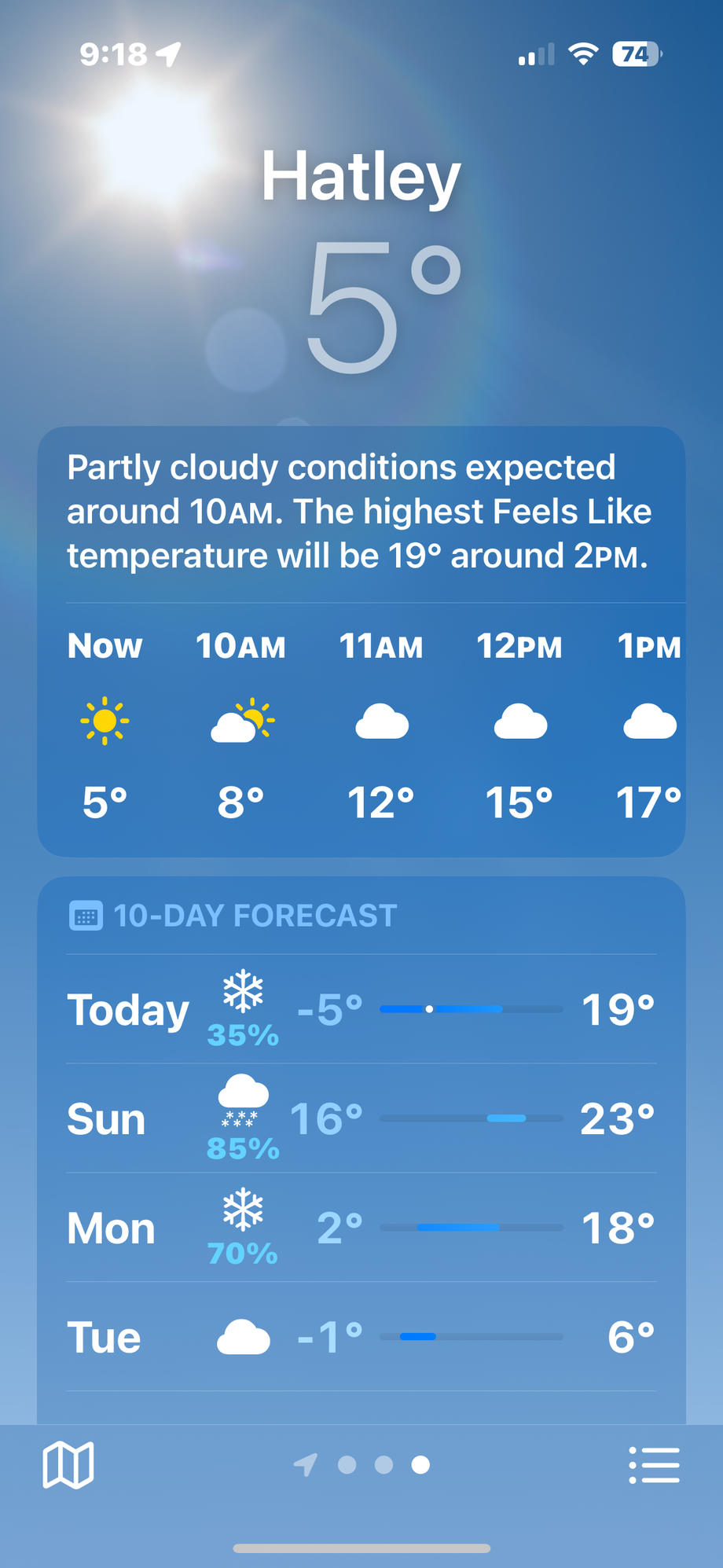Show Tue forecast details

click(x=361, y=1337)
